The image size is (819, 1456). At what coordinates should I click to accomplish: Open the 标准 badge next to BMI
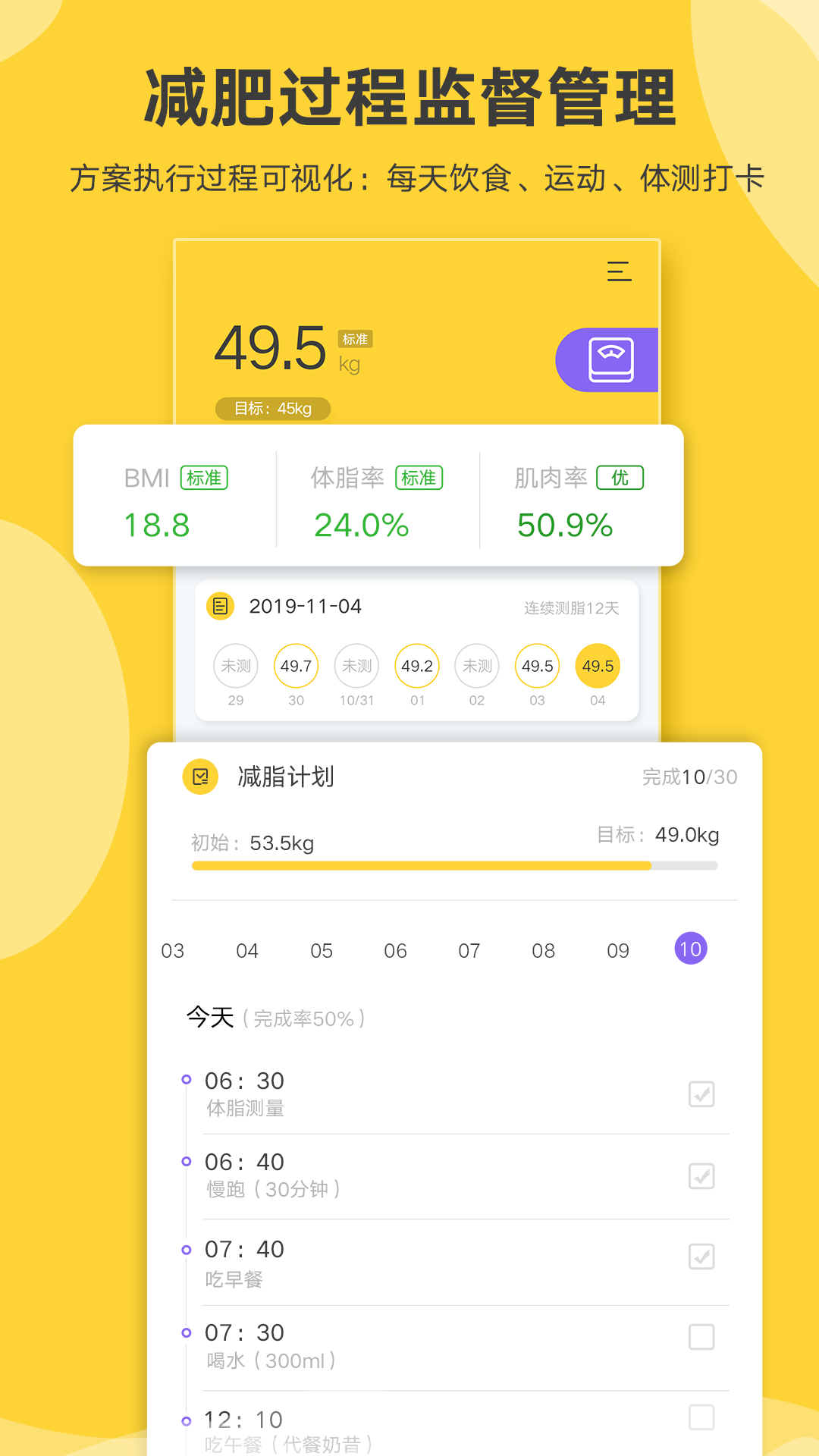click(x=203, y=479)
